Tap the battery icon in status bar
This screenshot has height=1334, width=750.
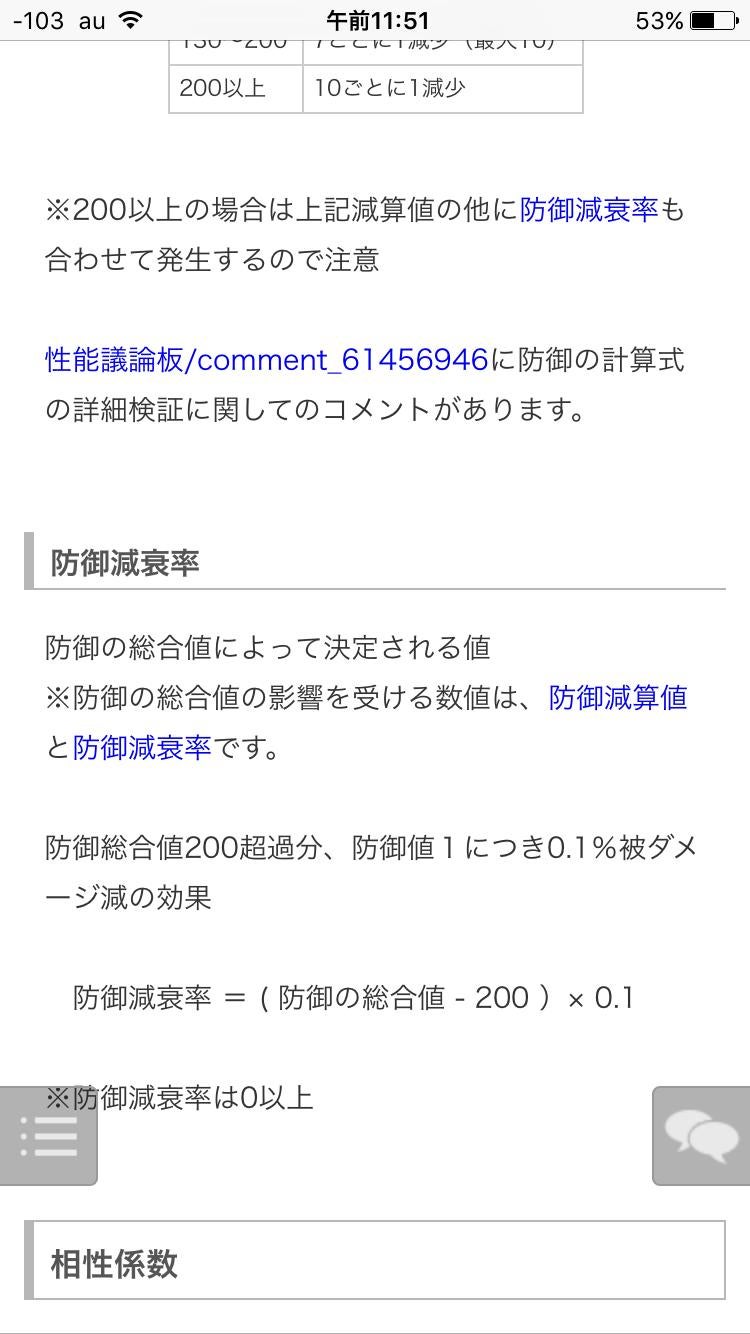pos(712,18)
